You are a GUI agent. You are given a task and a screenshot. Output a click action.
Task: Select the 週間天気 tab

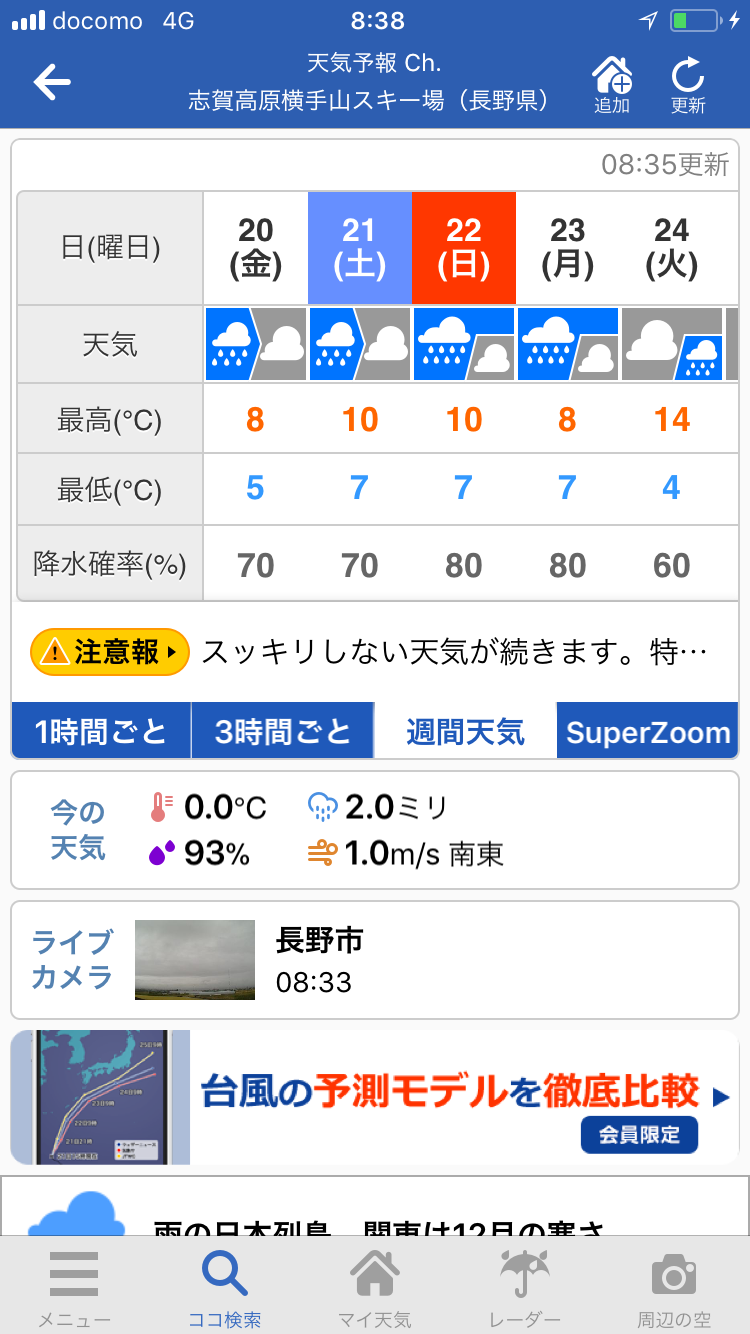pyautogui.click(x=465, y=731)
